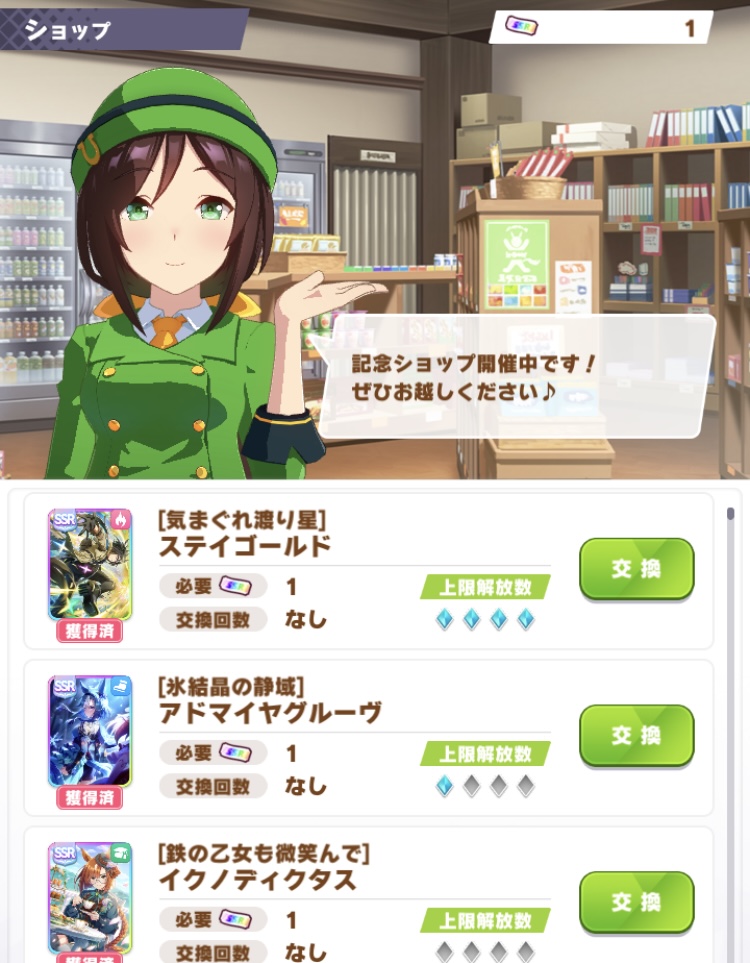Select 交換 for イクノディクタス card
The width and height of the screenshot is (750, 963).
click(636, 902)
